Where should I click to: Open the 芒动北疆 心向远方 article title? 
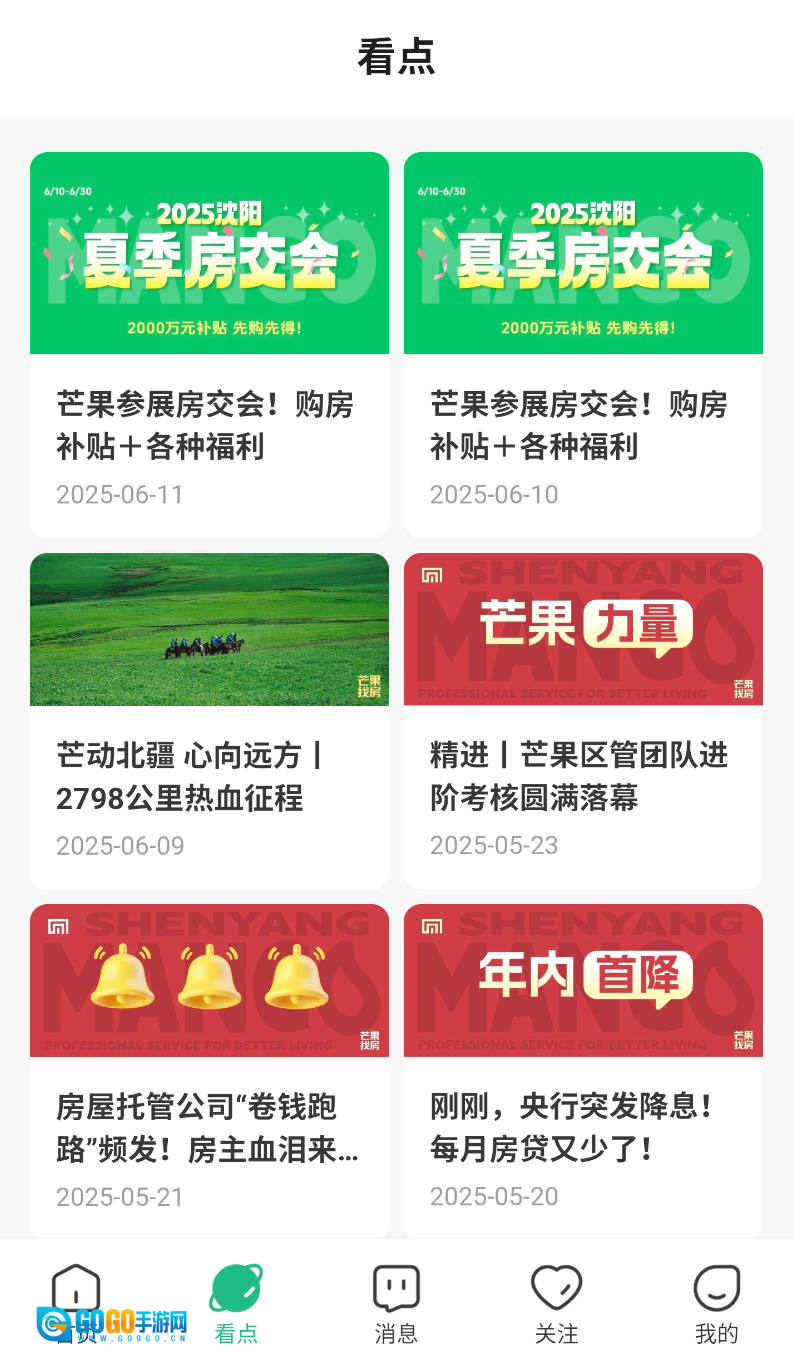(x=209, y=777)
